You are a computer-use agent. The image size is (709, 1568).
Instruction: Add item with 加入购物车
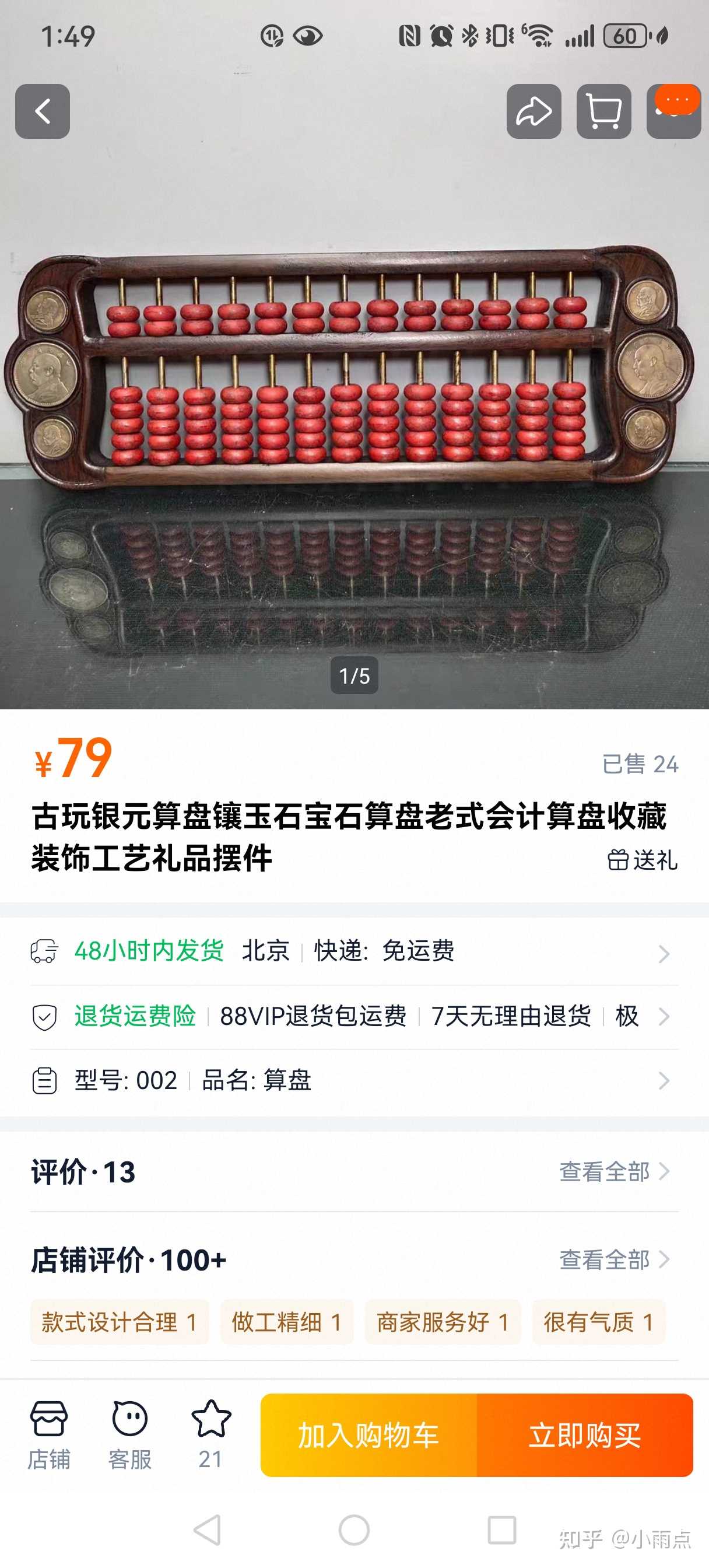369,1434
